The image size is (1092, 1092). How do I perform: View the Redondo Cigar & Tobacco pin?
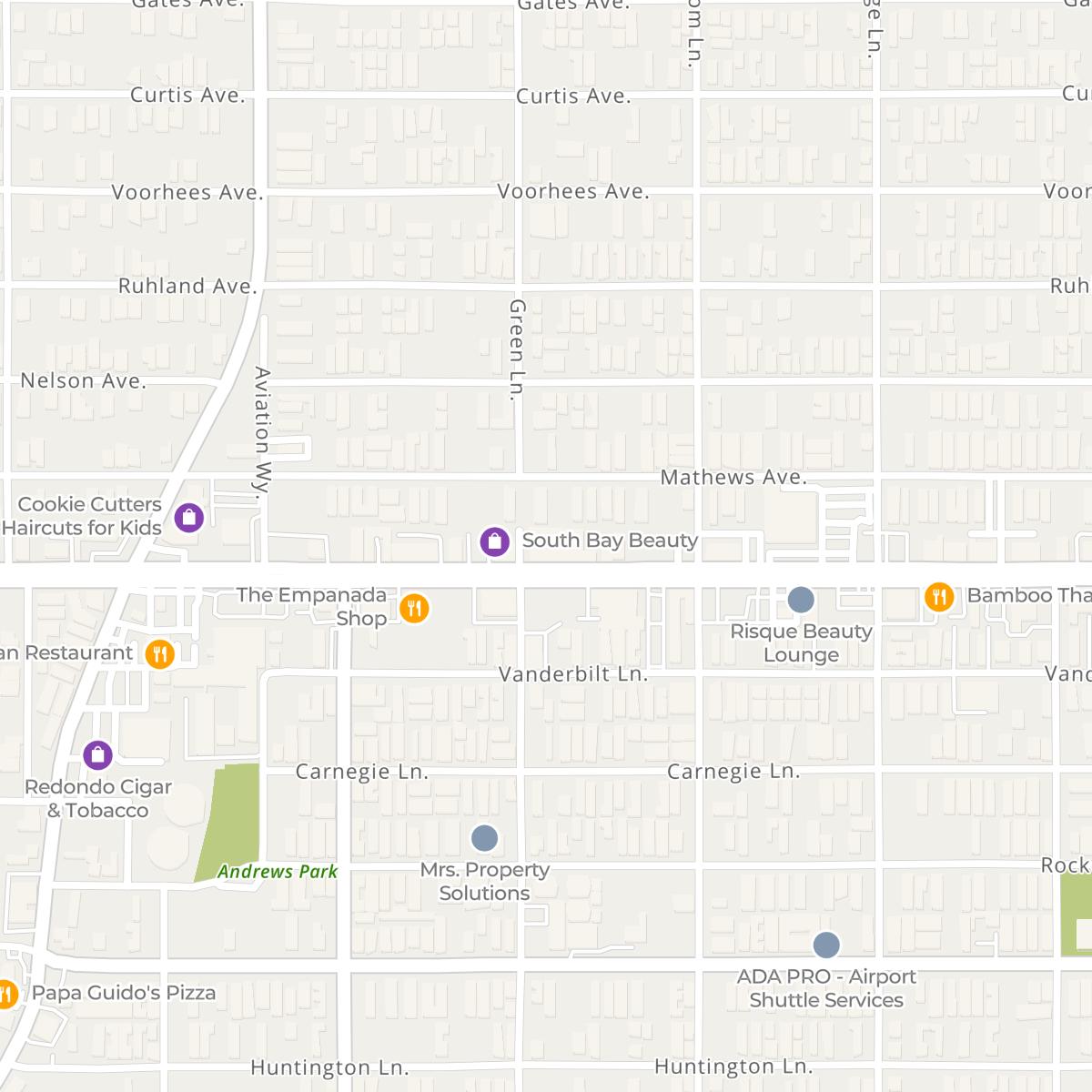97,754
